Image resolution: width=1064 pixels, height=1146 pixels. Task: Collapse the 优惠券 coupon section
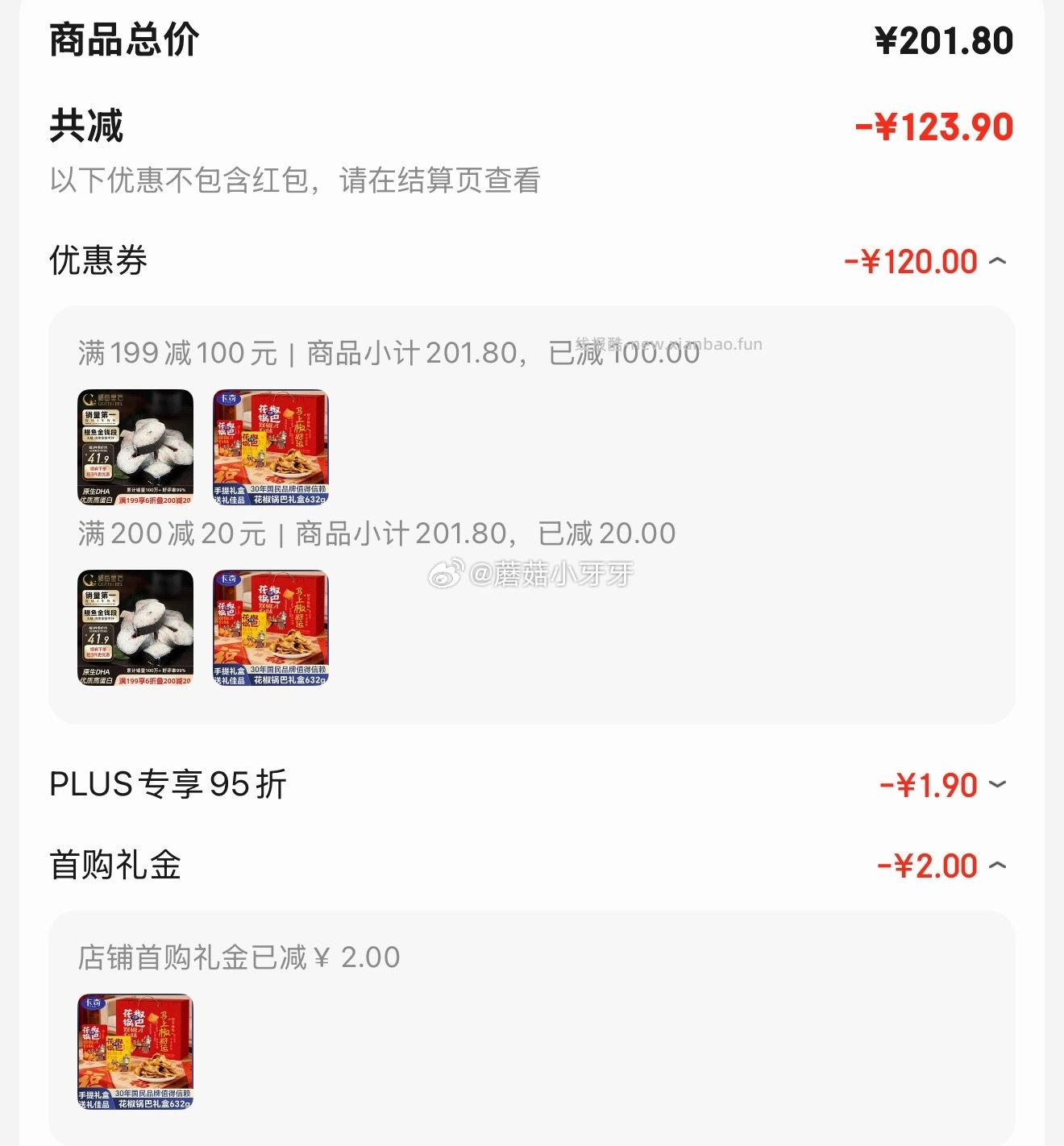(1000, 261)
